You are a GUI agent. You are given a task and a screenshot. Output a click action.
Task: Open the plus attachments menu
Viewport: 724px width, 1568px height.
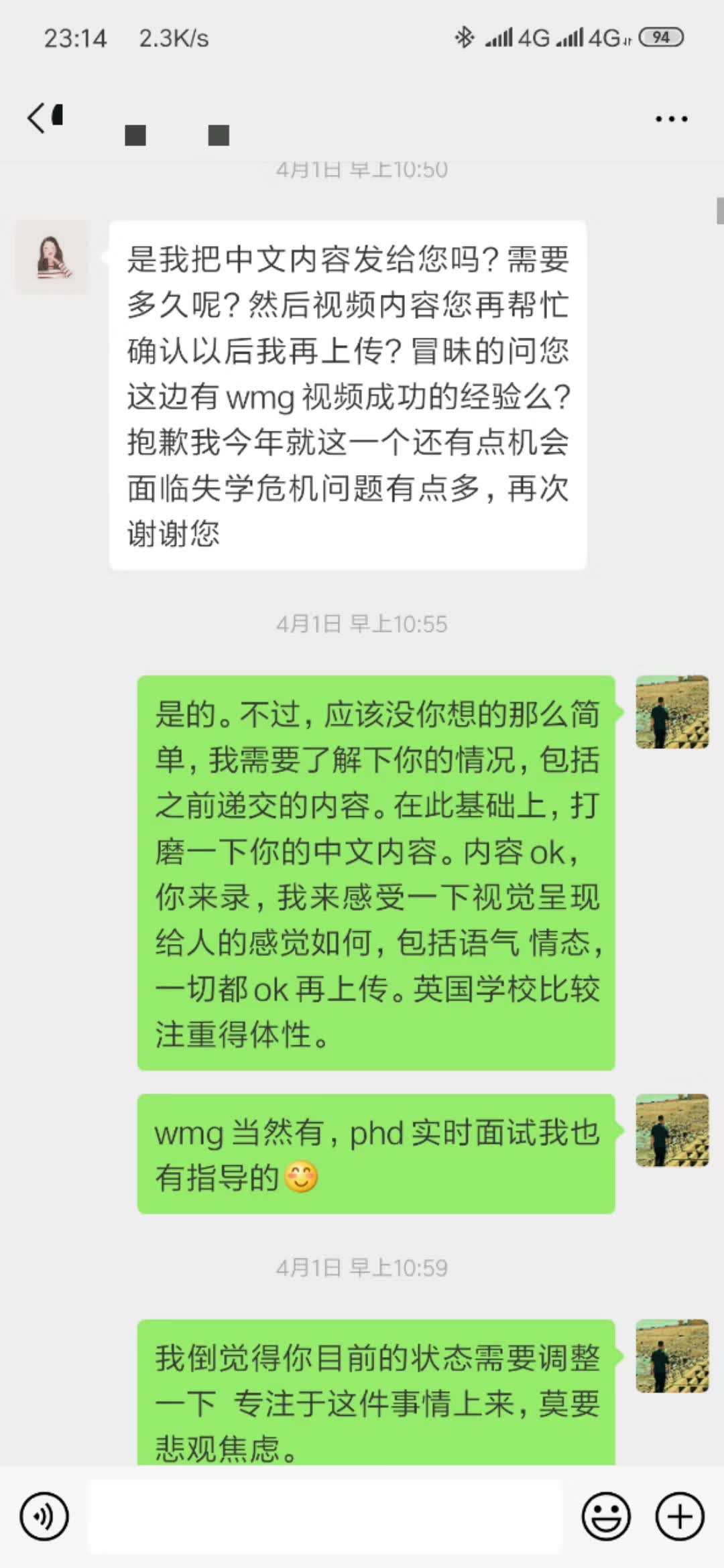[680, 1516]
